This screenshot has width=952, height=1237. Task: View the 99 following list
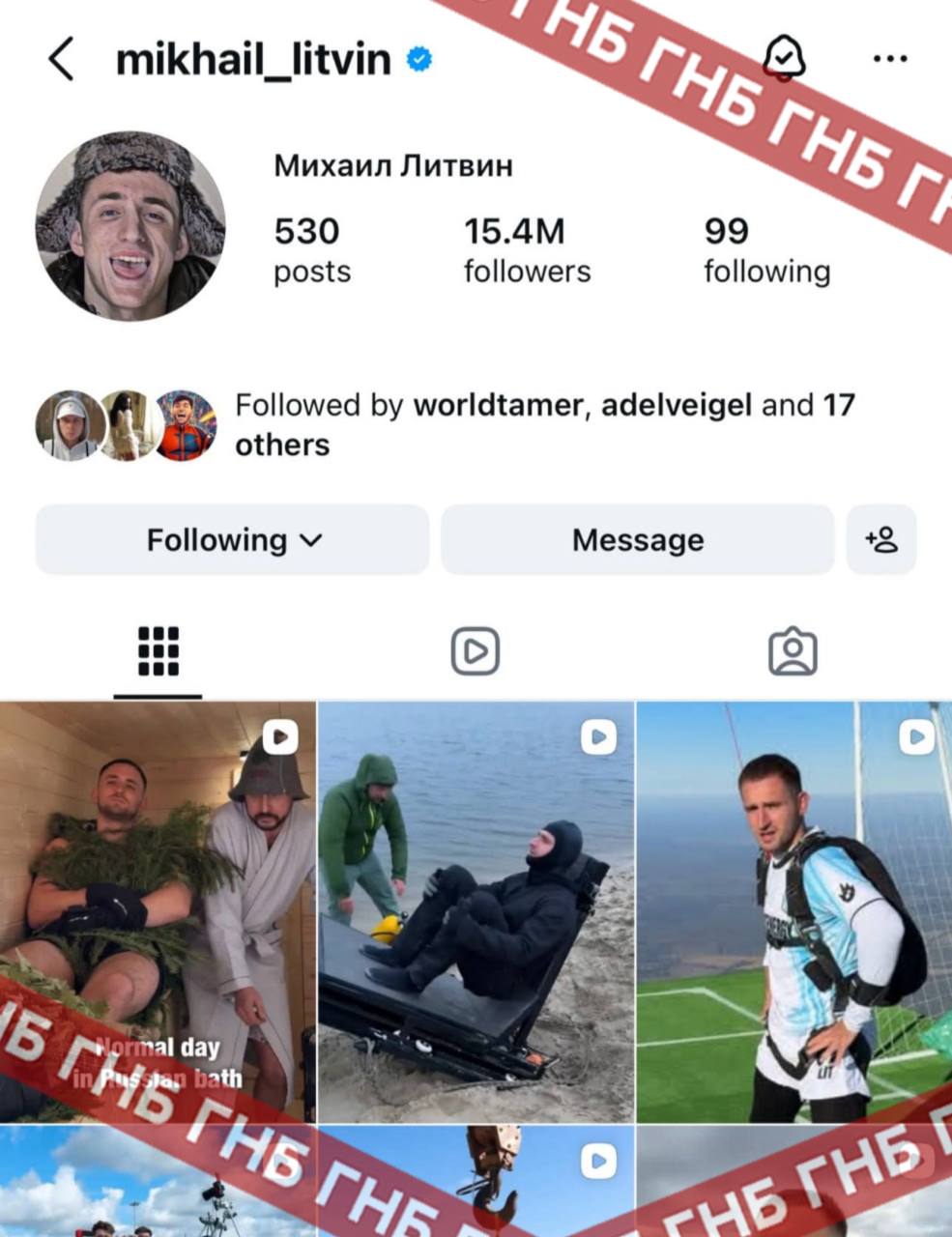(766, 249)
